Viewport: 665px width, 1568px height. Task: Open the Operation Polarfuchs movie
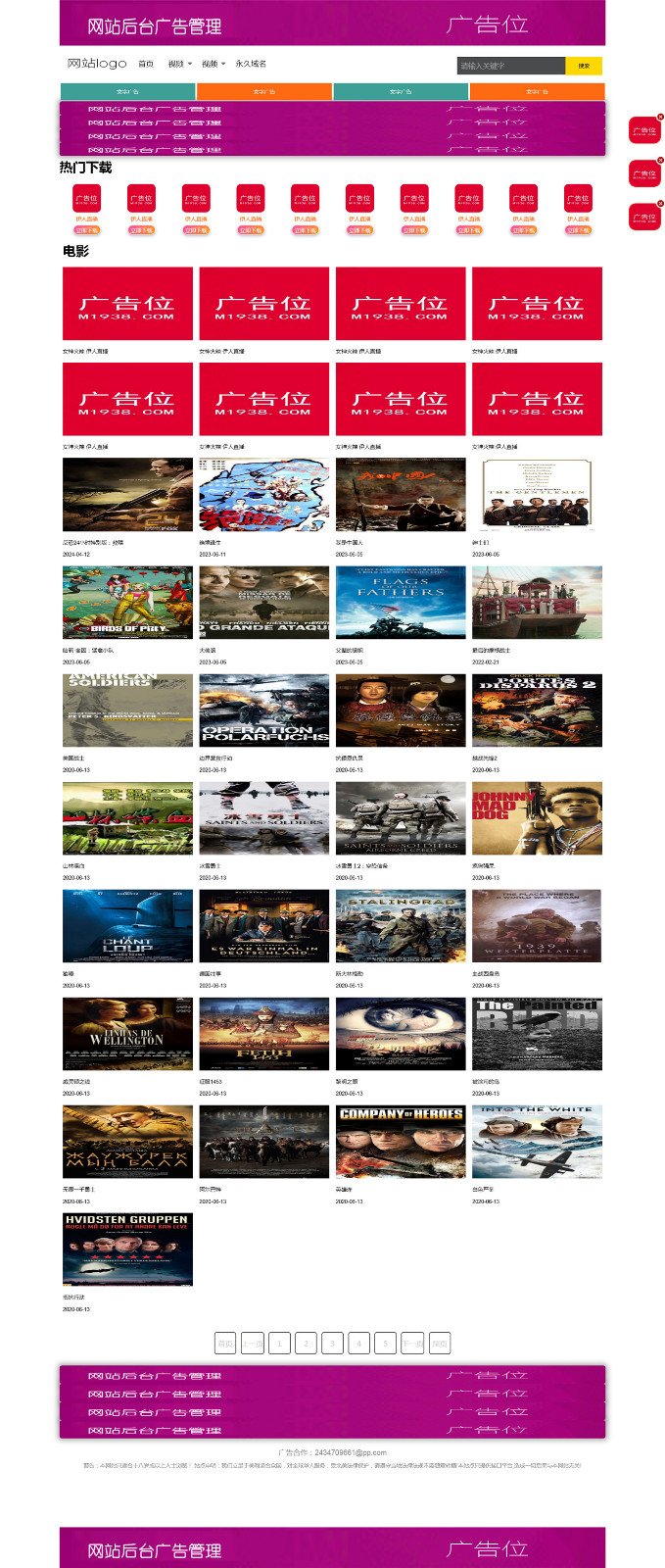264,710
